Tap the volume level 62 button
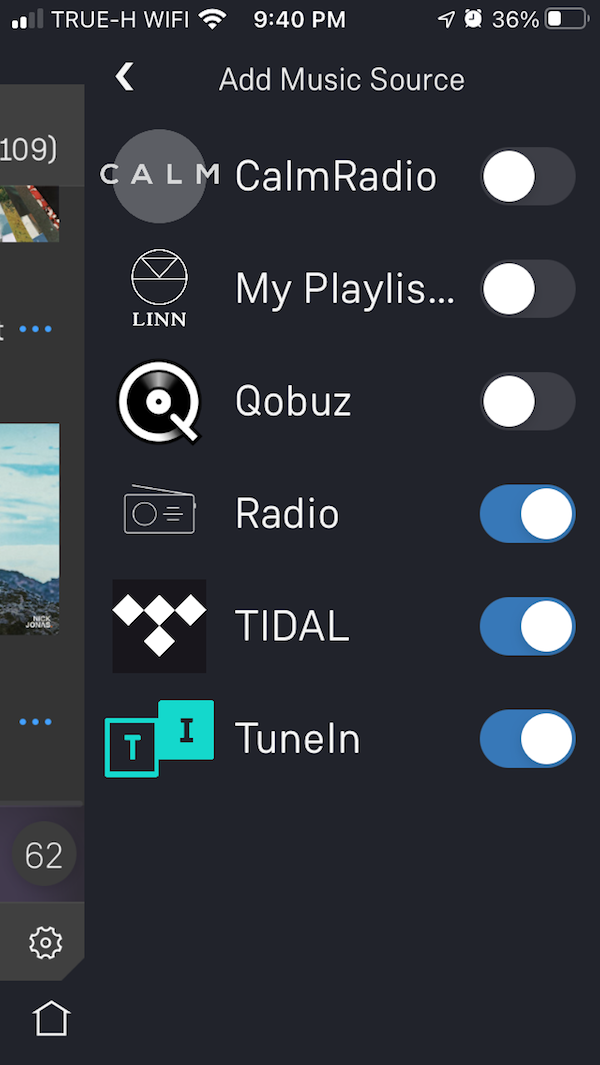Screen dimensions: 600x1065 click(x=44, y=854)
